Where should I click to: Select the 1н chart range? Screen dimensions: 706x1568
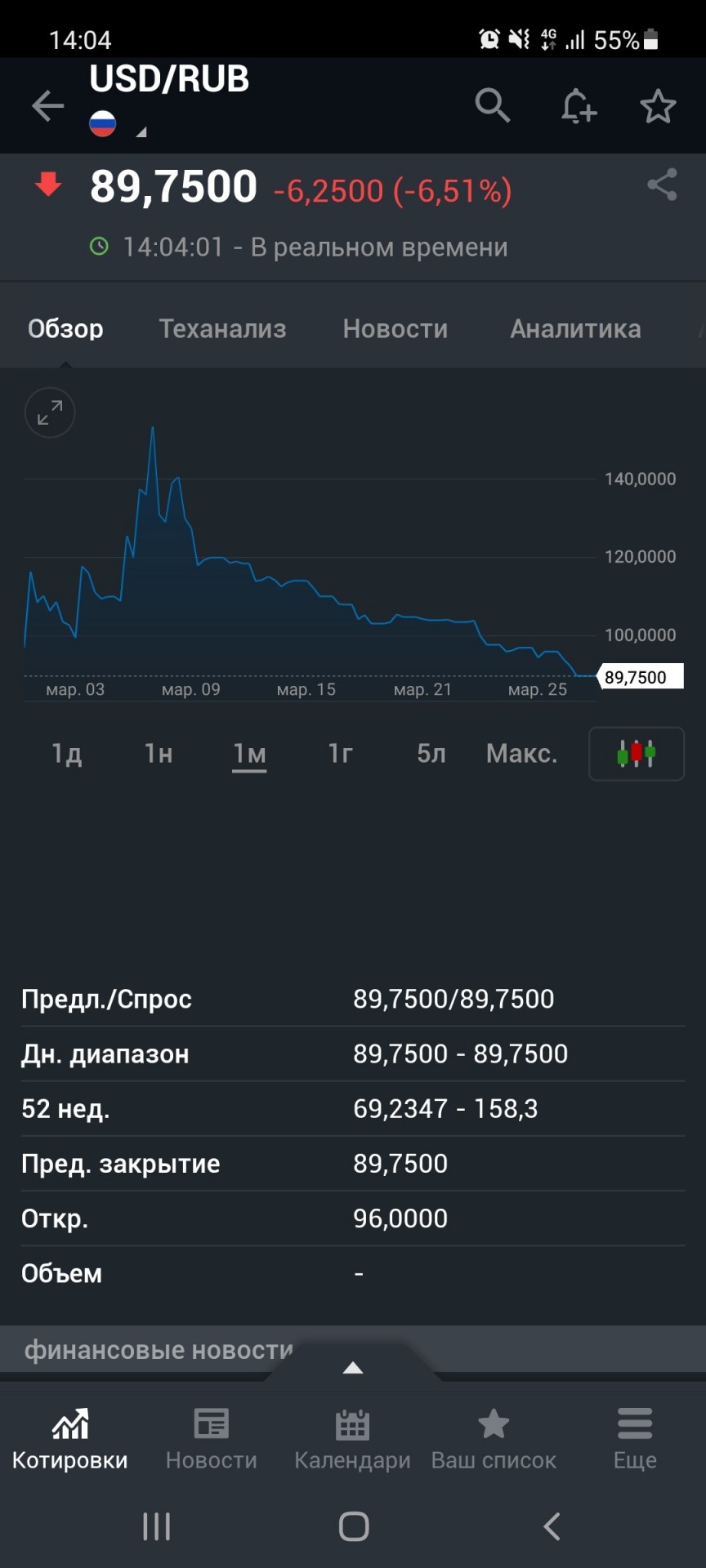[x=159, y=753]
